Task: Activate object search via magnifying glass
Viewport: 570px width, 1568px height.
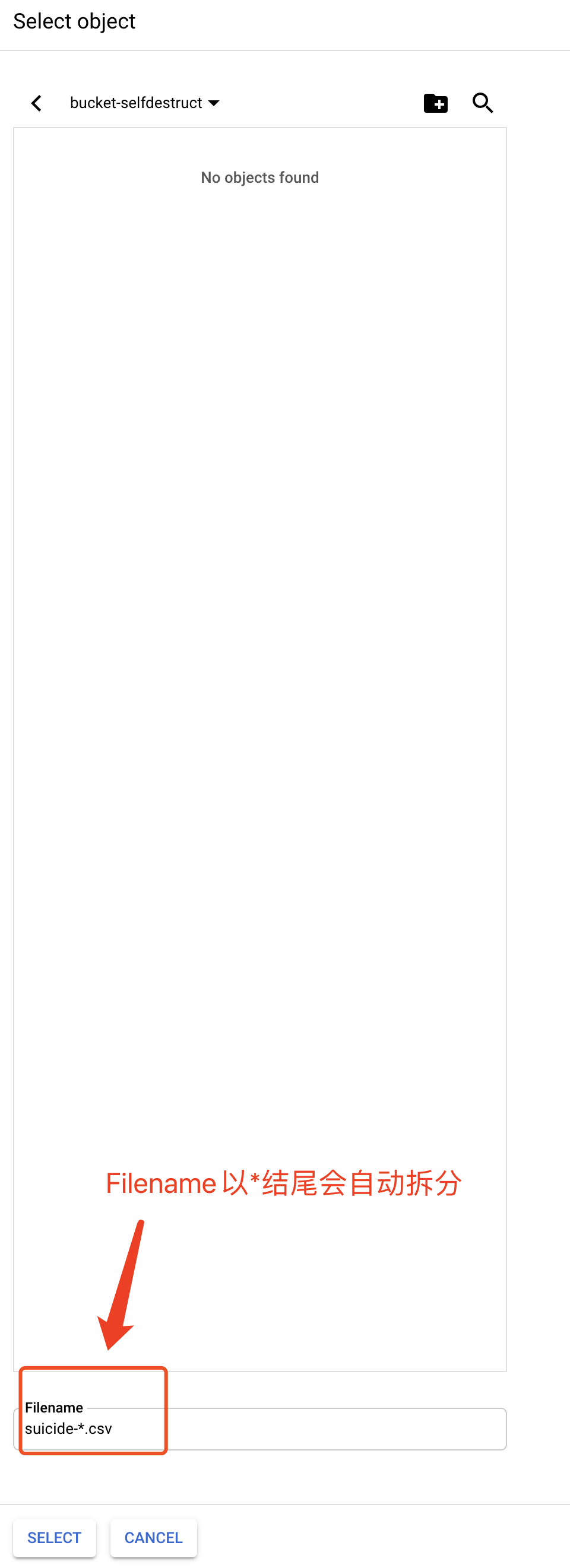Action: 482,102
